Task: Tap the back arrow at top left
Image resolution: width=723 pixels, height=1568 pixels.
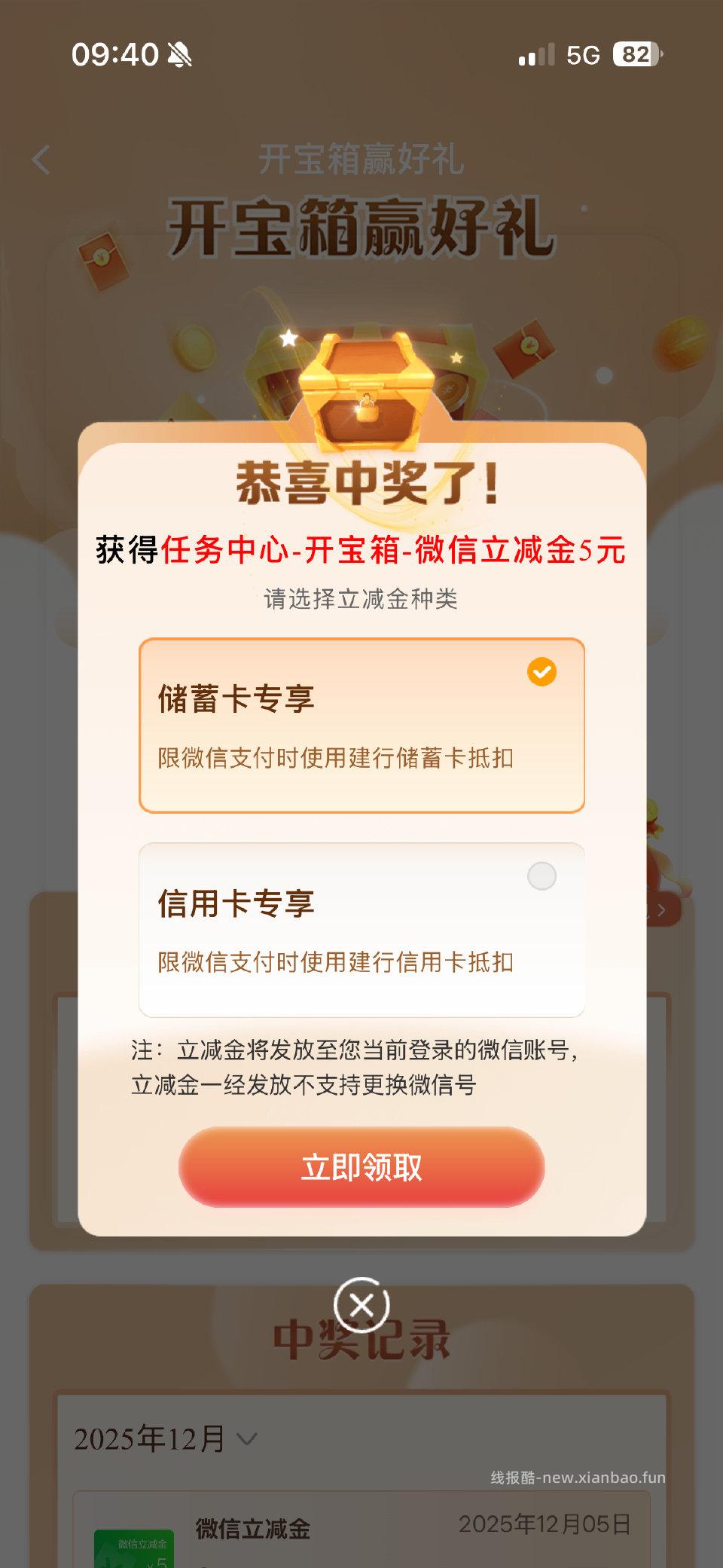Action: click(x=39, y=158)
